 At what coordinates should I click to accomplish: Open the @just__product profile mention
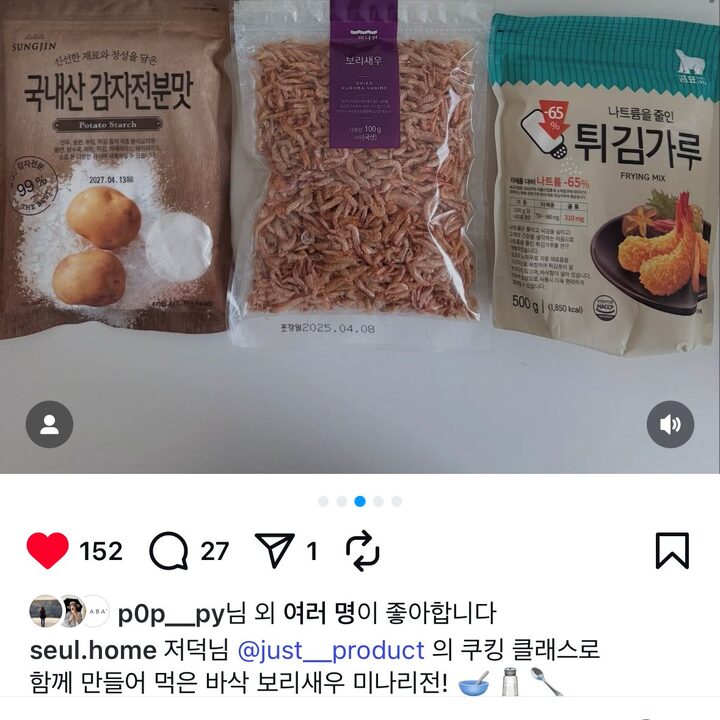pos(331,650)
